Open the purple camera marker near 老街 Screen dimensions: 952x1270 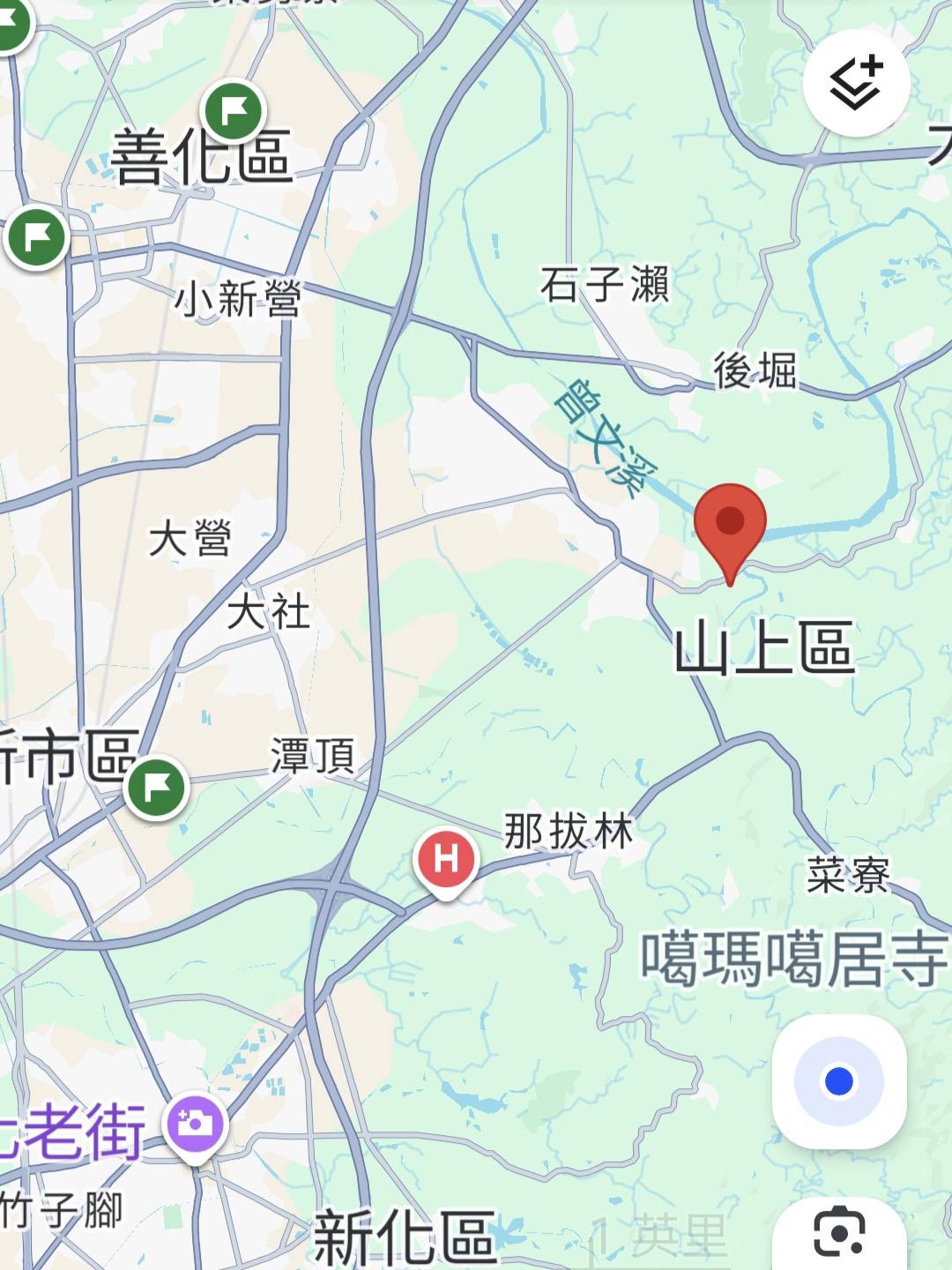pyautogui.click(x=197, y=1124)
